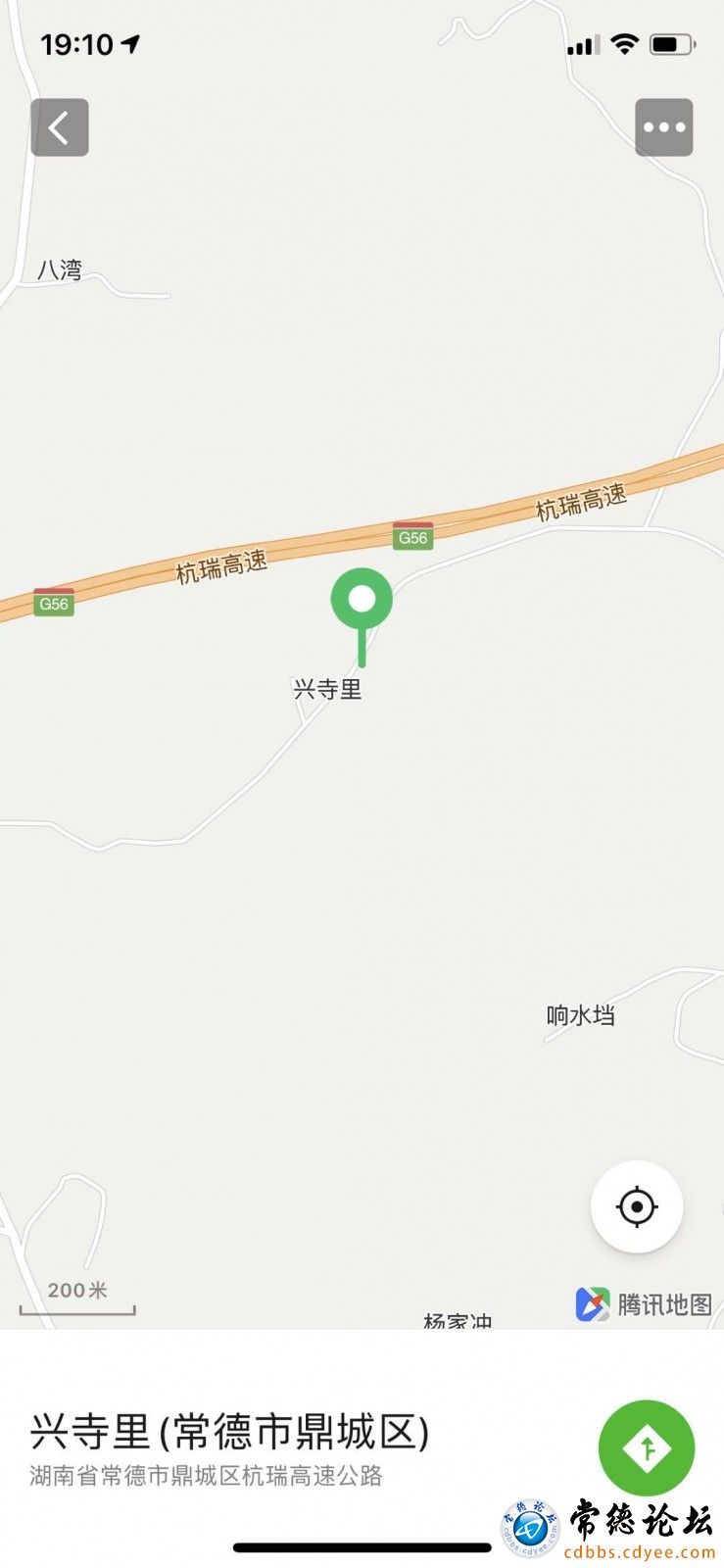Image resolution: width=724 pixels, height=1568 pixels.
Task: Tap the green location pin at 兴寺里
Action: [362, 616]
